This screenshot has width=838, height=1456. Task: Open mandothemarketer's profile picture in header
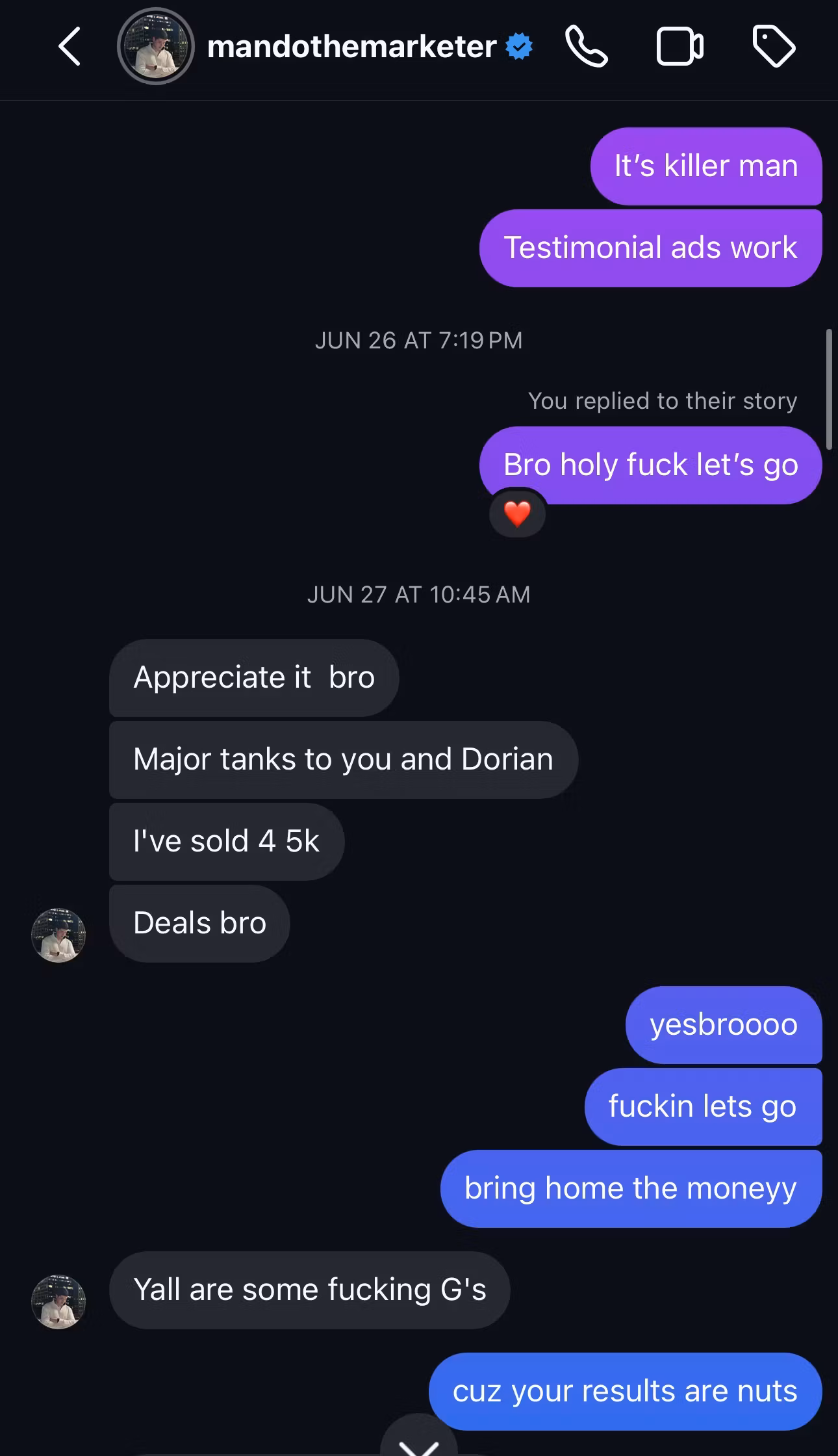(155, 46)
